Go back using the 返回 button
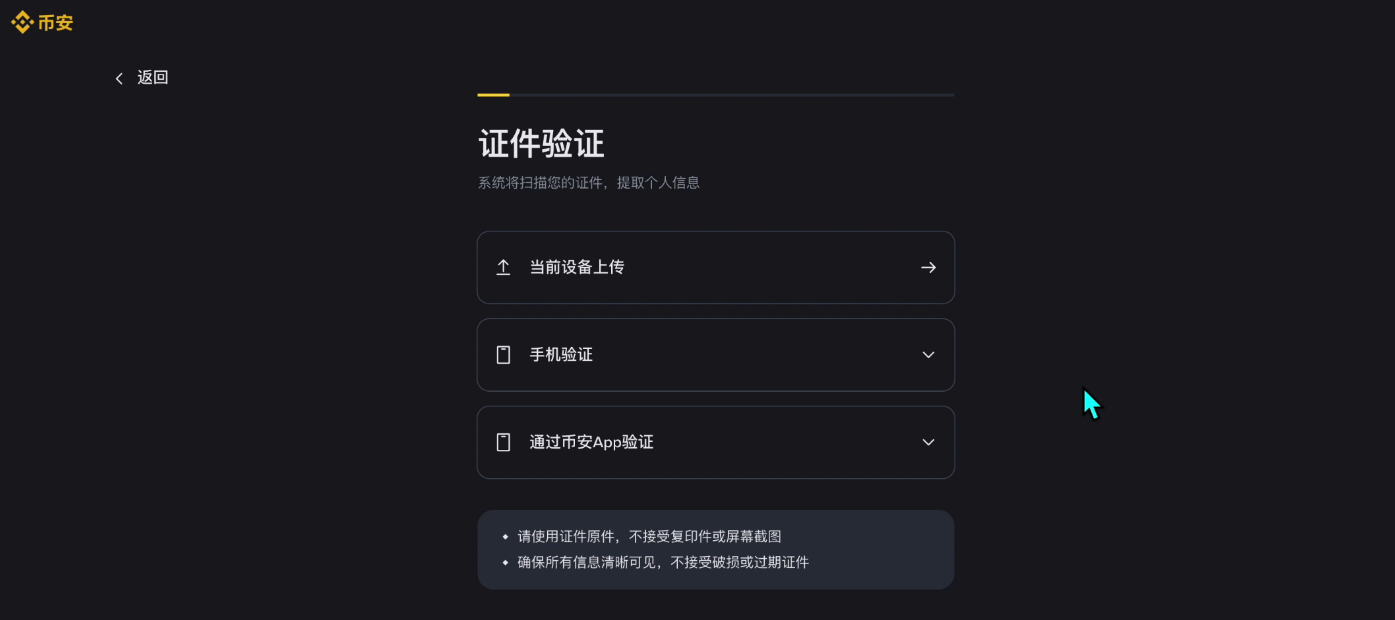Image resolution: width=1395 pixels, height=620 pixels. click(142, 78)
